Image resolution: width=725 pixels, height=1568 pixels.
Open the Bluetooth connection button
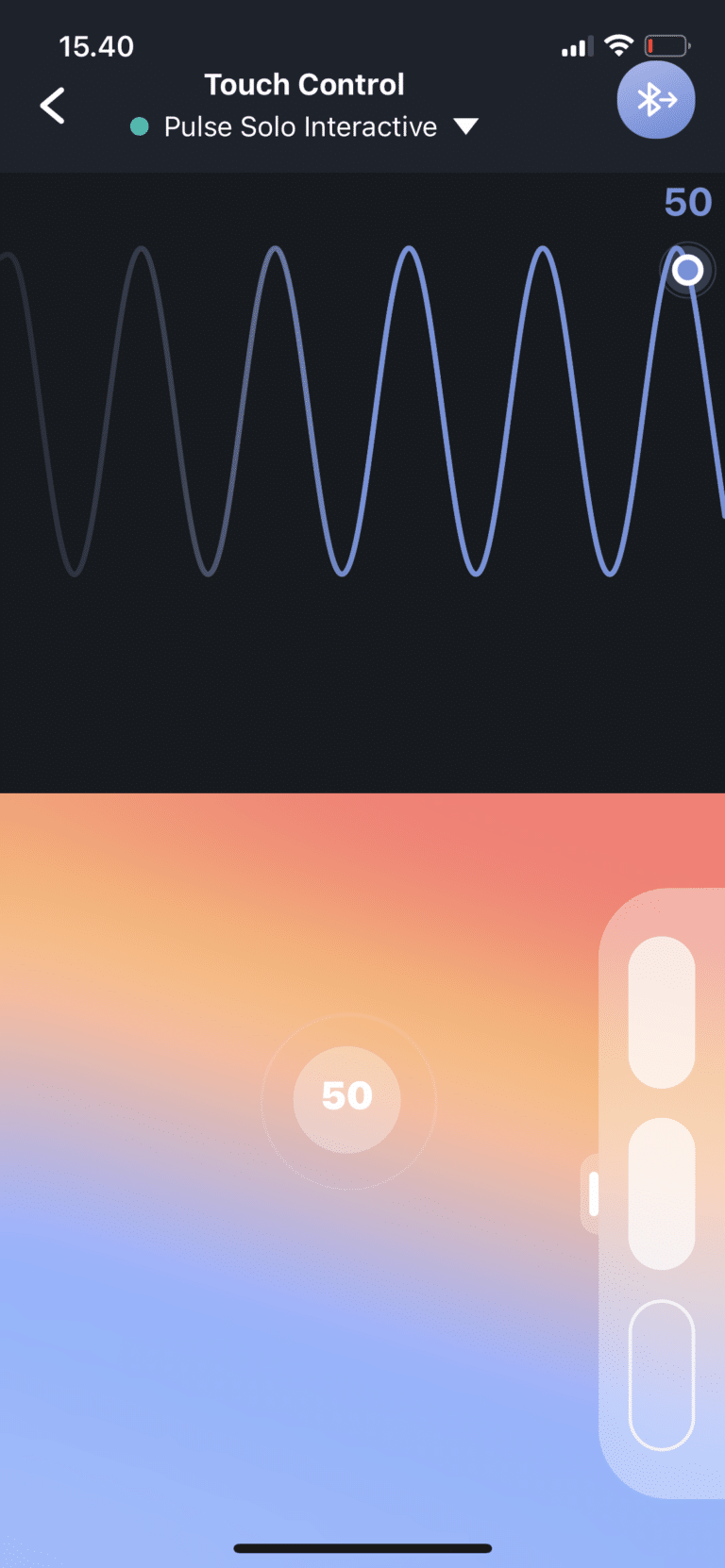(x=656, y=100)
